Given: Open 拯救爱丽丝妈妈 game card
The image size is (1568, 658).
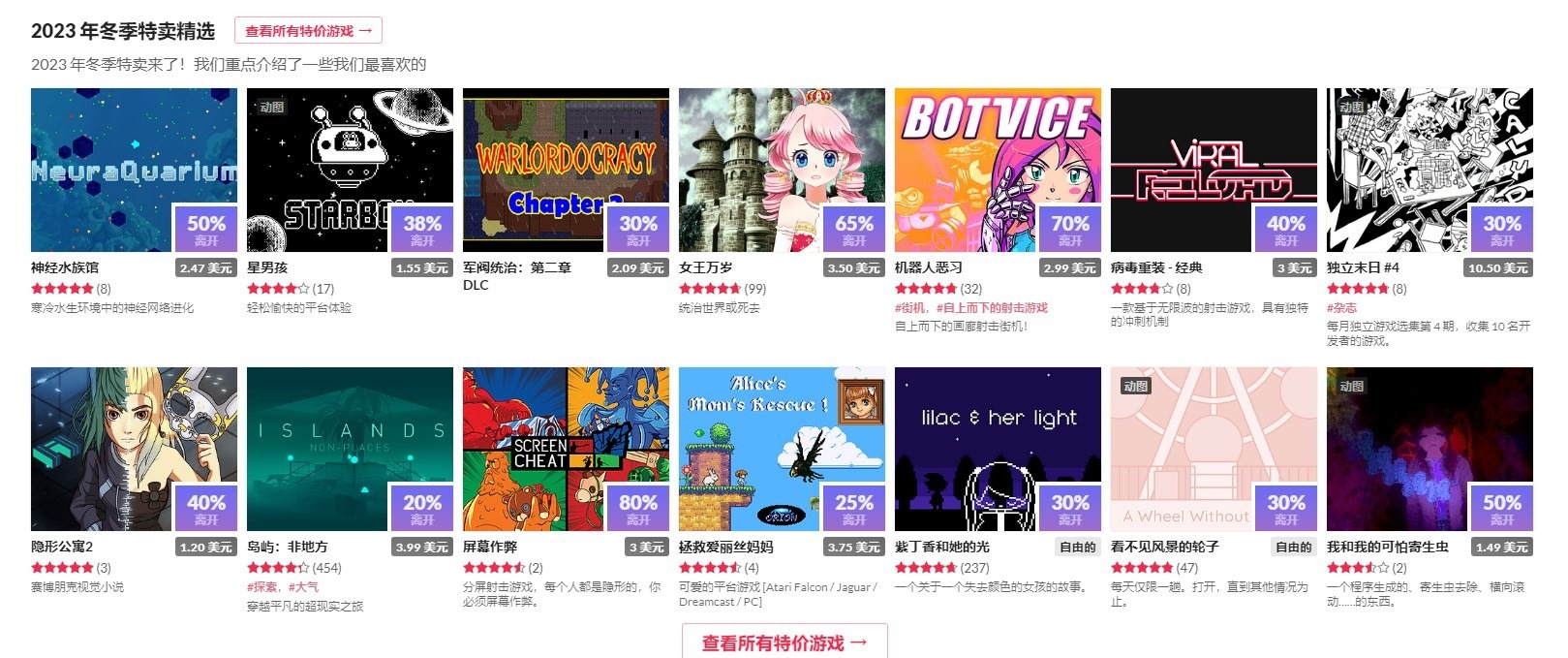Looking at the screenshot, I should (782, 449).
